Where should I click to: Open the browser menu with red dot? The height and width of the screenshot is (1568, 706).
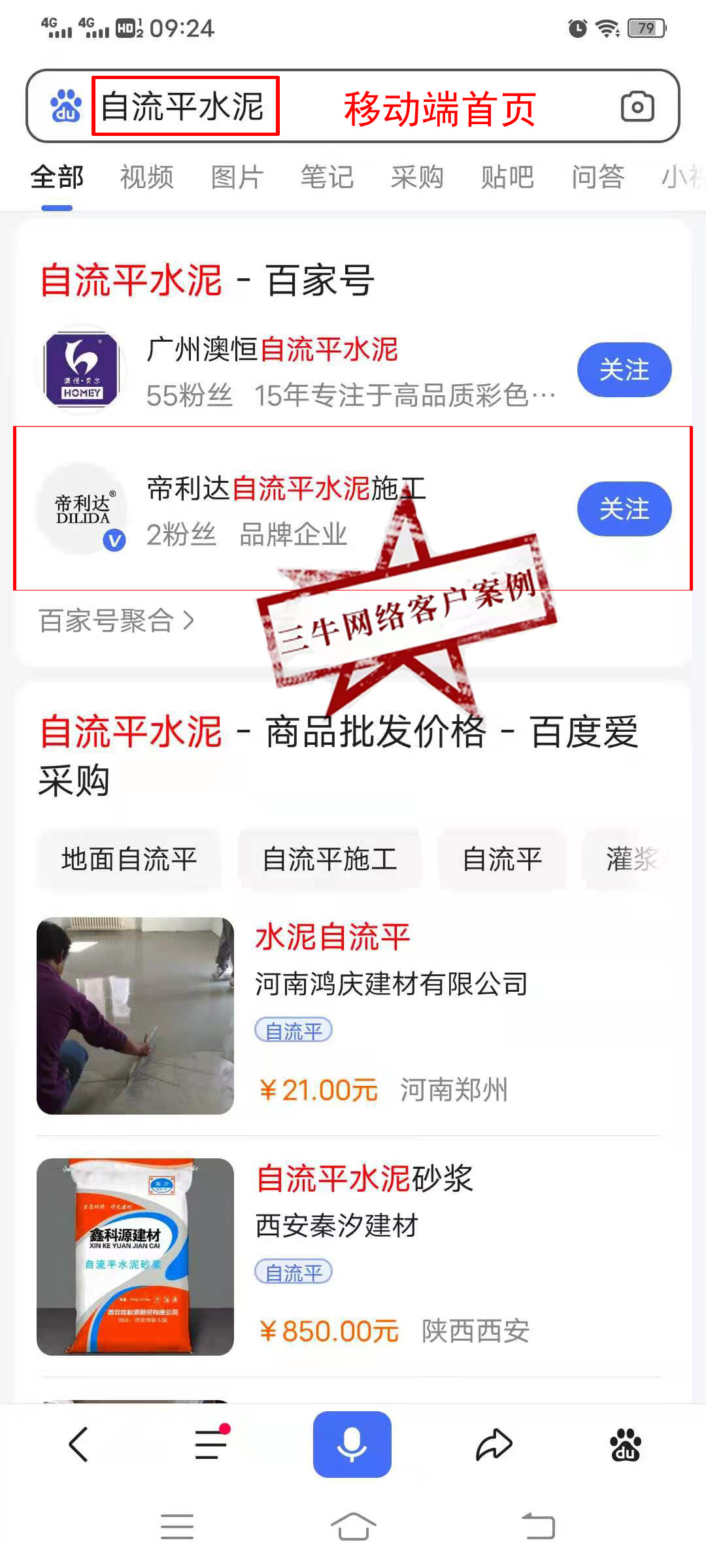click(210, 1444)
